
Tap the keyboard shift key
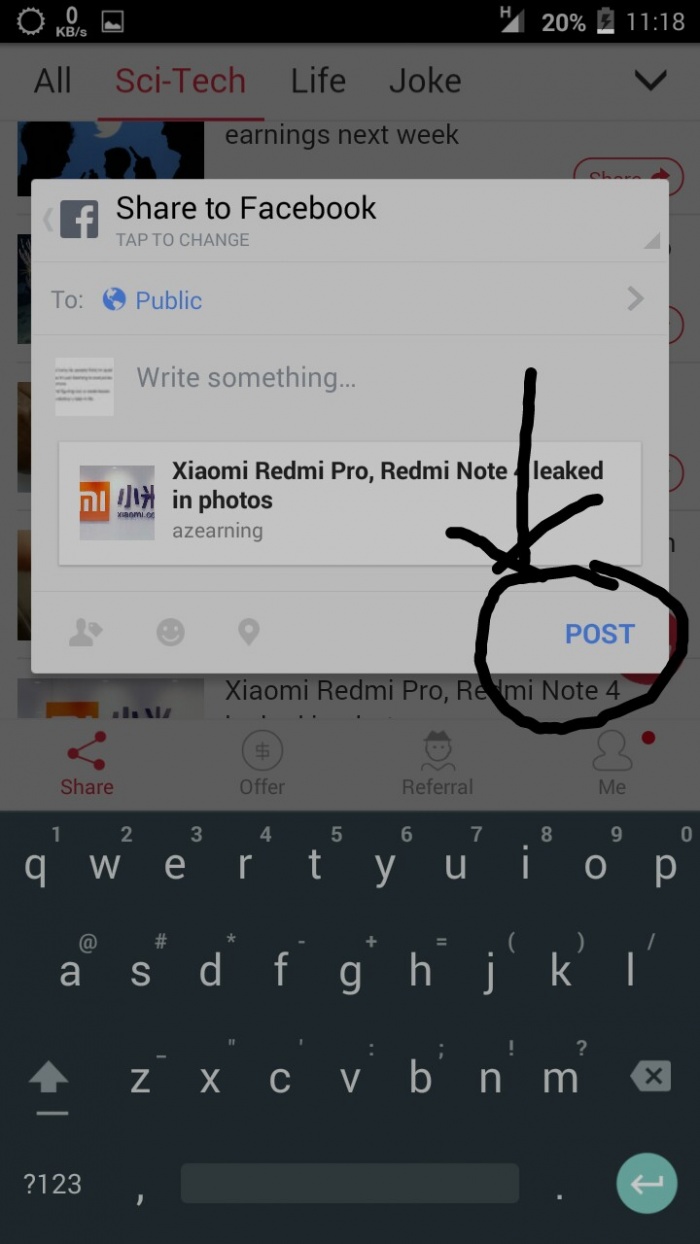click(x=49, y=1080)
